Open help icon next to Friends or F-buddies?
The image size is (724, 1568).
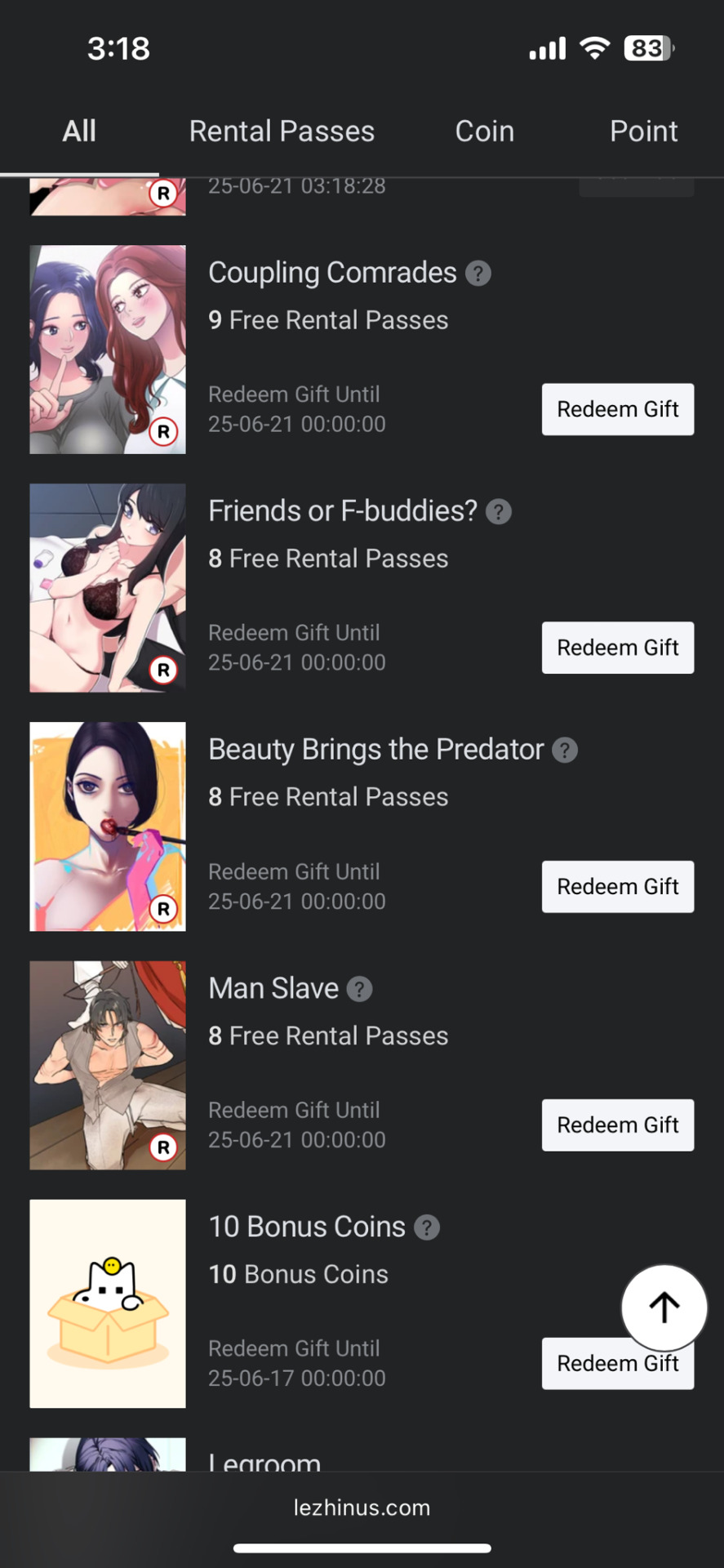pos(499,512)
